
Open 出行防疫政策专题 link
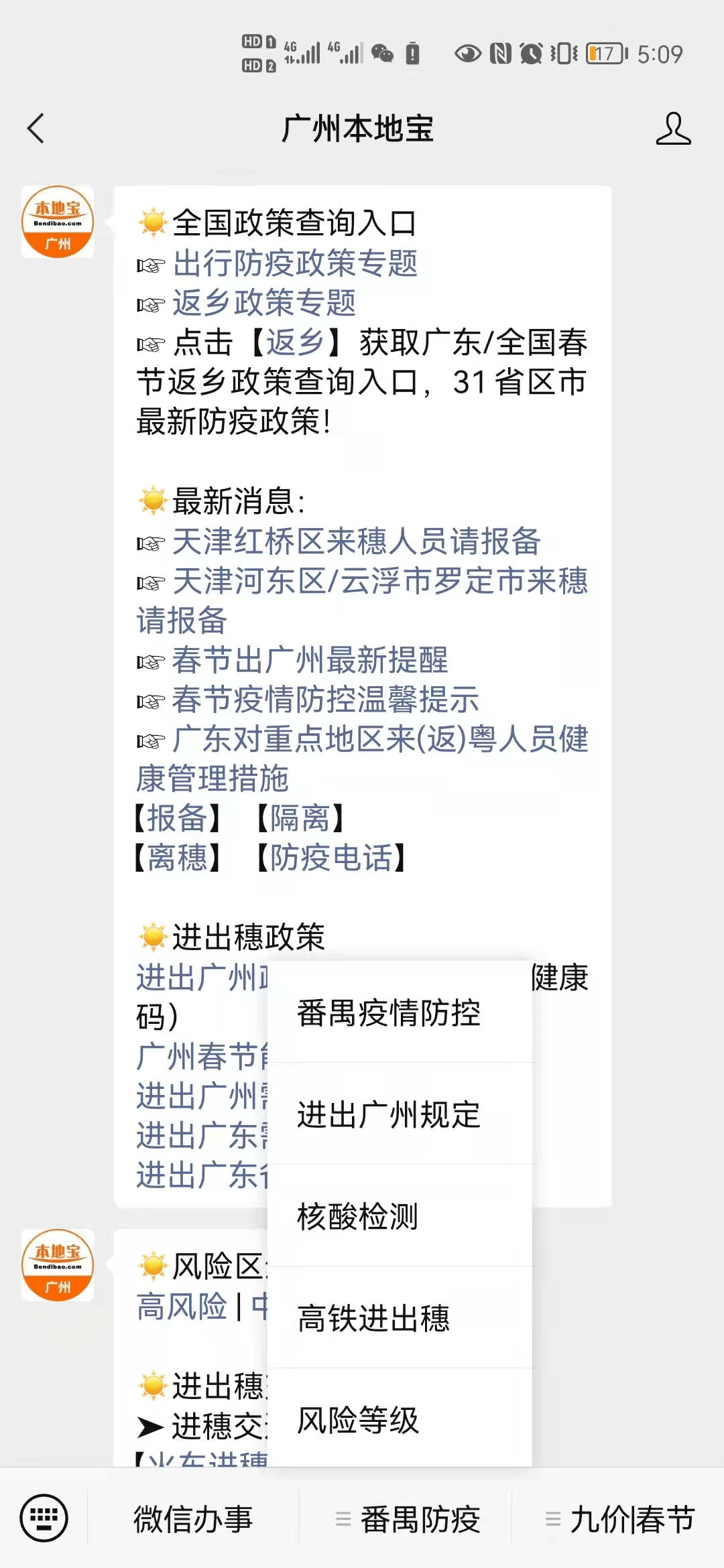(295, 263)
